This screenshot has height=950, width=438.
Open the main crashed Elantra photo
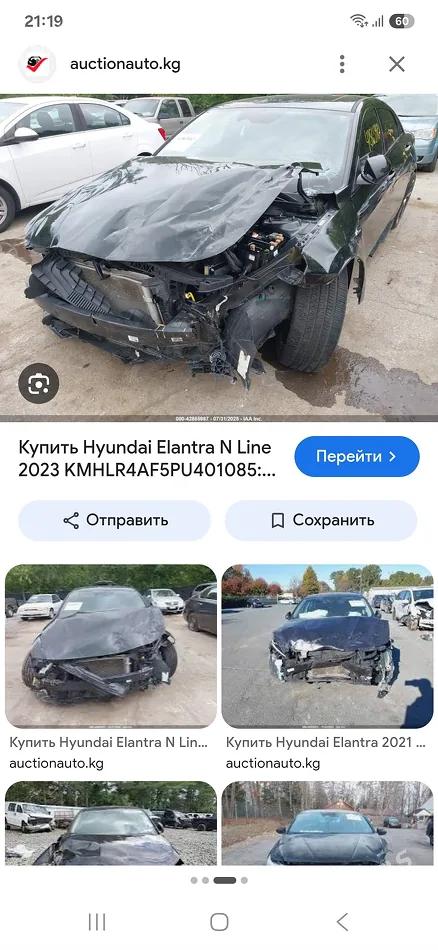click(219, 257)
